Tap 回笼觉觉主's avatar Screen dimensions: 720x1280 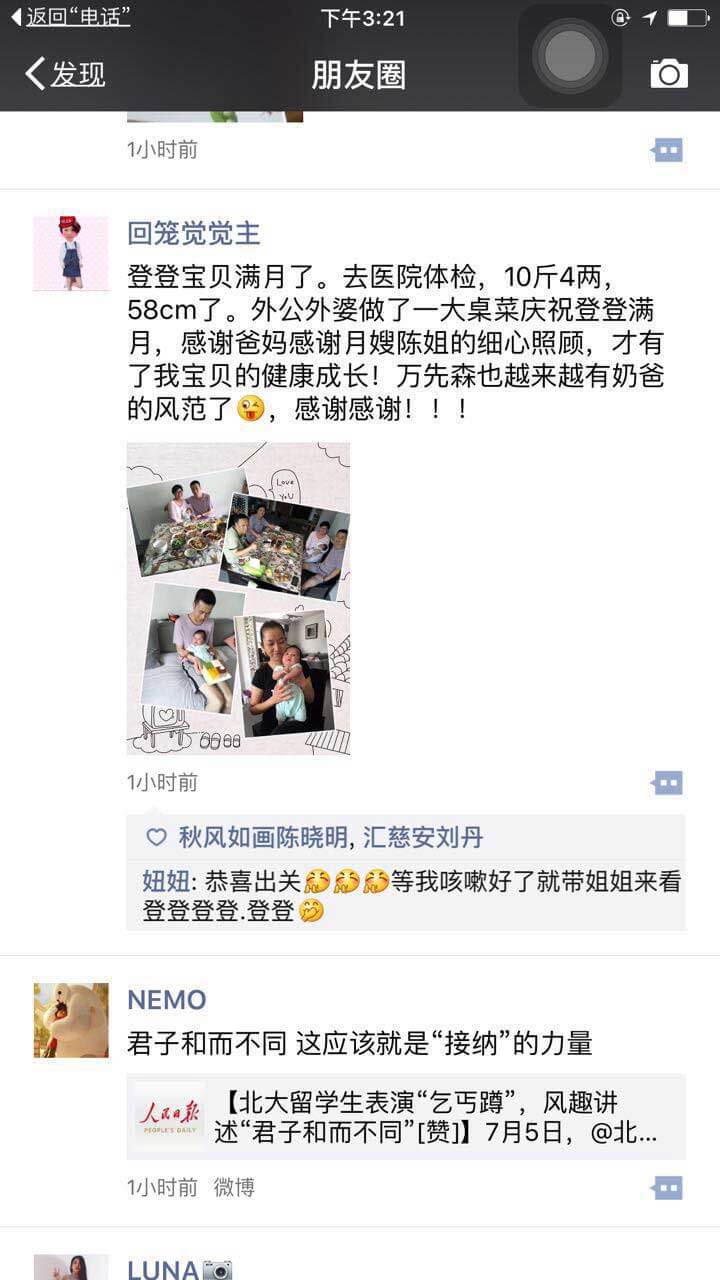(71, 254)
